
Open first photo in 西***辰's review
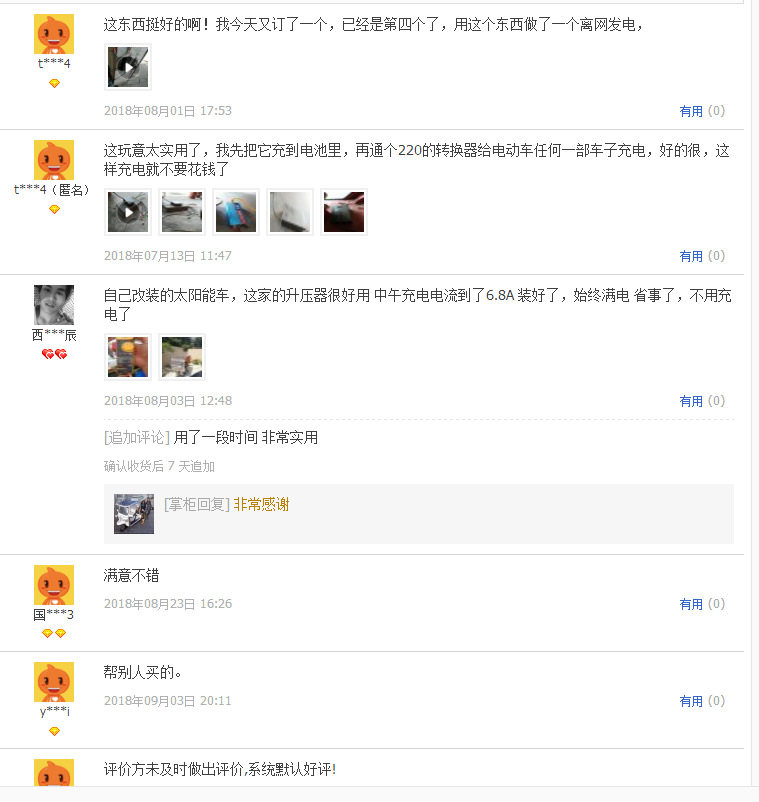click(128, 357)
